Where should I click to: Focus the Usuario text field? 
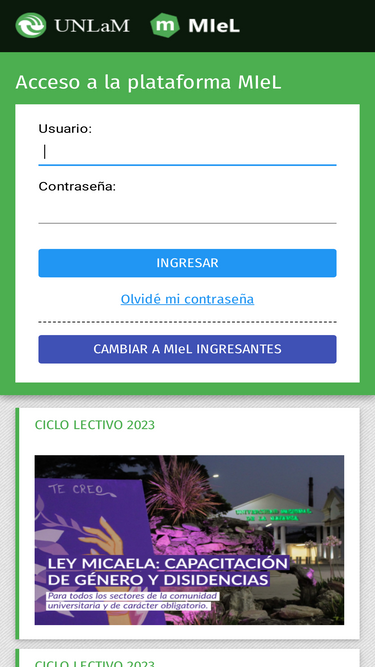(x=187, y=152)
